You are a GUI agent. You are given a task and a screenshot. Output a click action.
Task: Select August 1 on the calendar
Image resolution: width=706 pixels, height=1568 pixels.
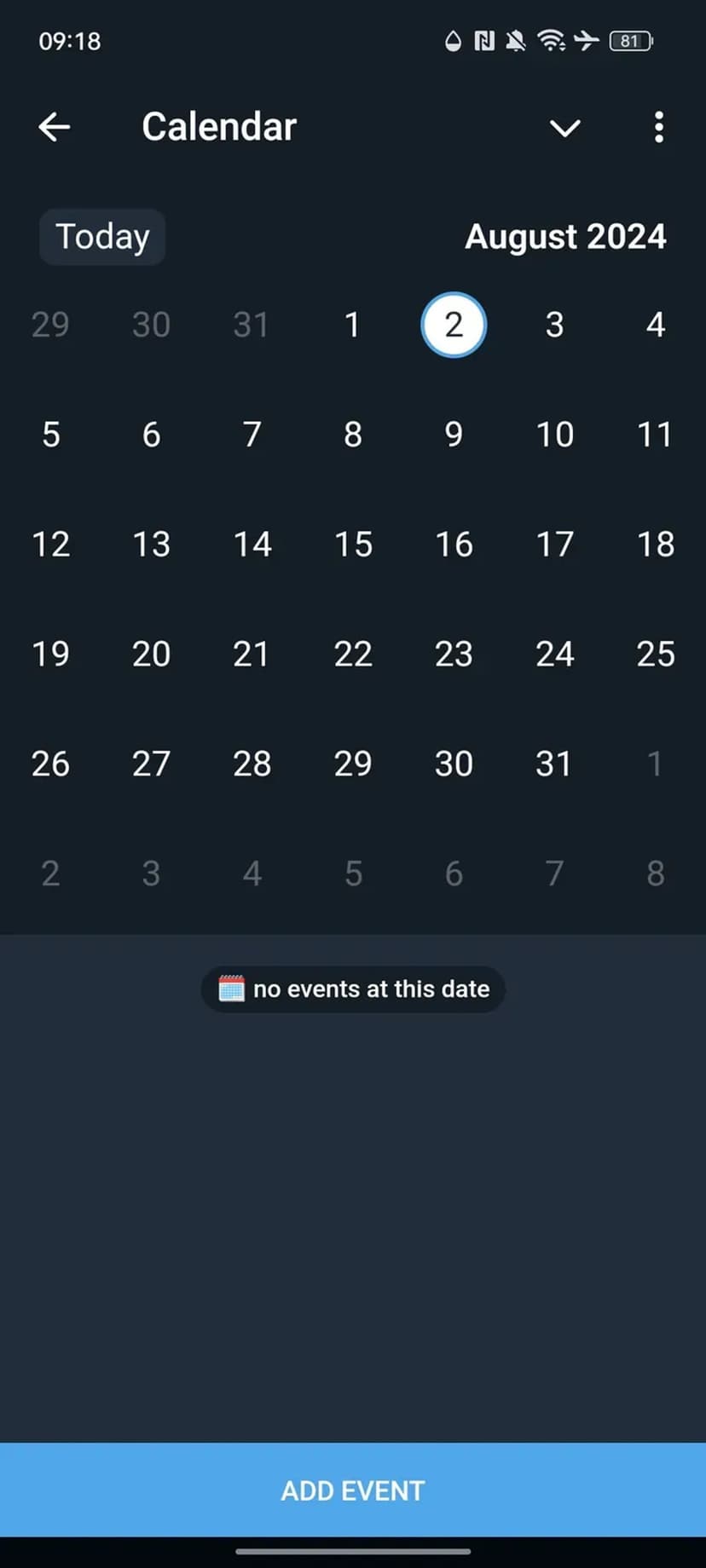(x=352, y=325)
